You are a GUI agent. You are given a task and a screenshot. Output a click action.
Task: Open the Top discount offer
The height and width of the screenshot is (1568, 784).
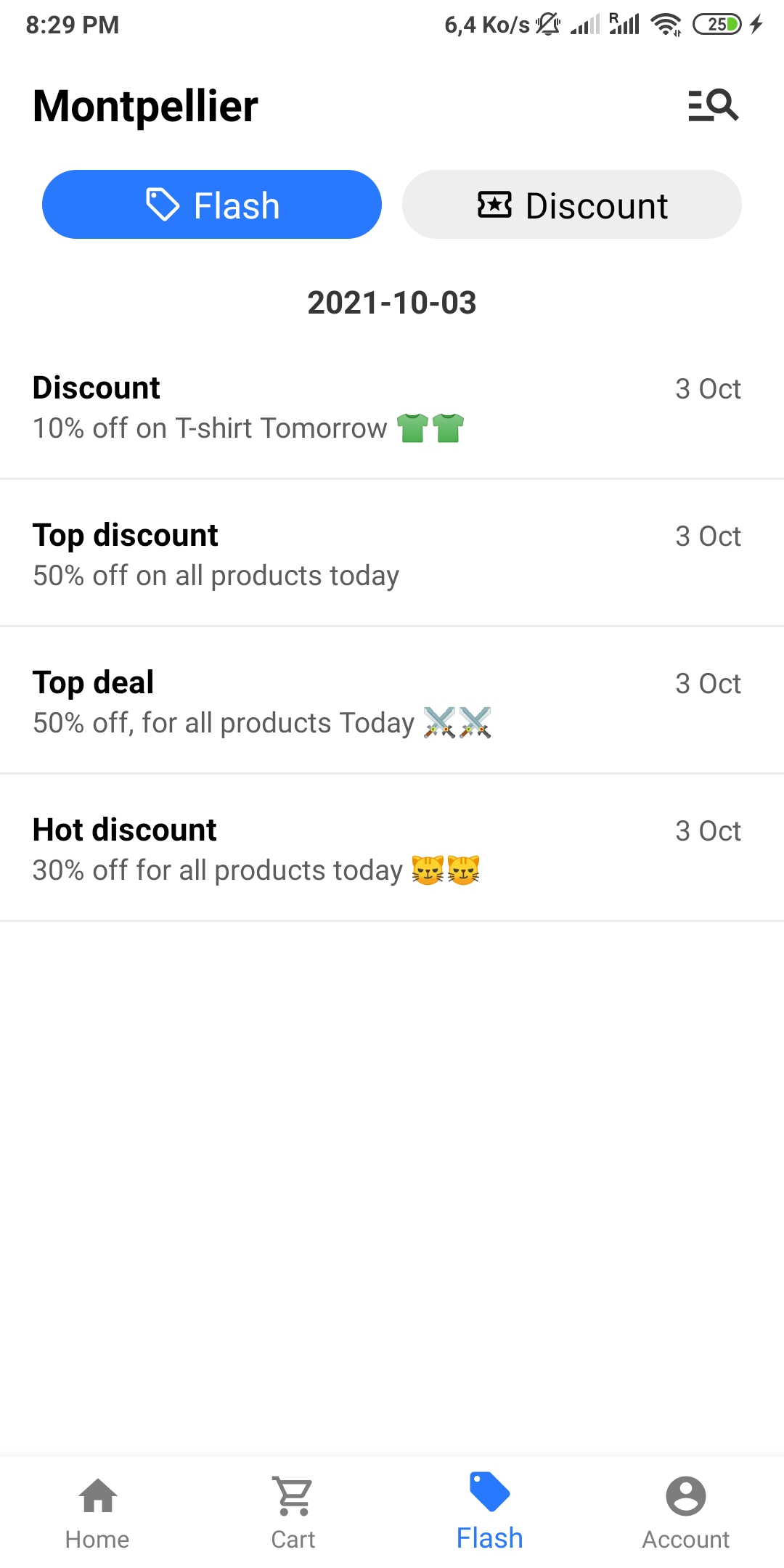pyautogui.click(x=392, y=554)
